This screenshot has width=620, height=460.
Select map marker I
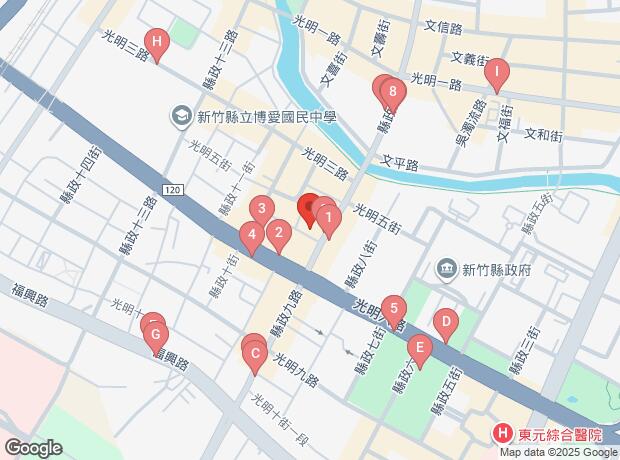(x=497, y=71)
